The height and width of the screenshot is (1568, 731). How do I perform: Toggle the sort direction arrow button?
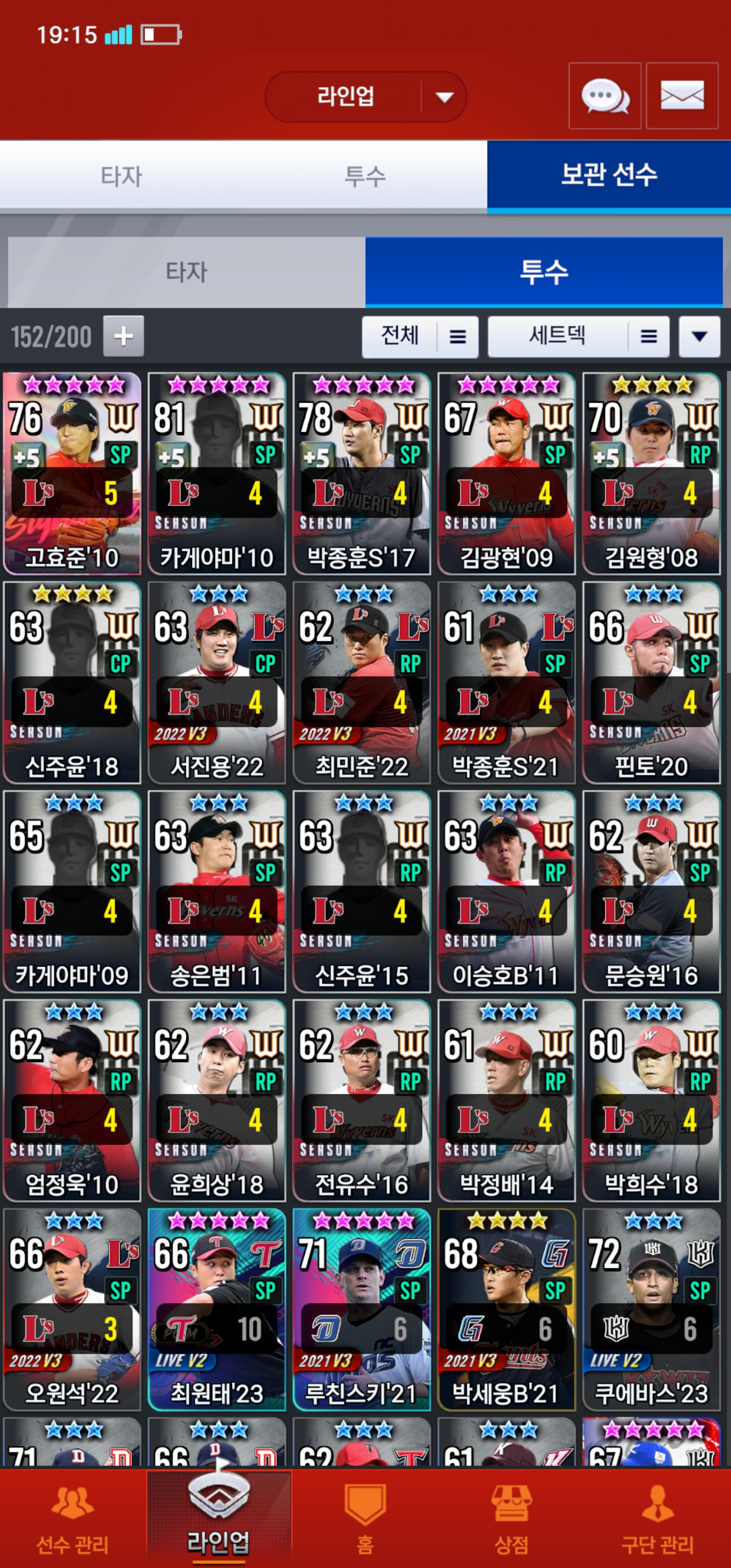699,336
